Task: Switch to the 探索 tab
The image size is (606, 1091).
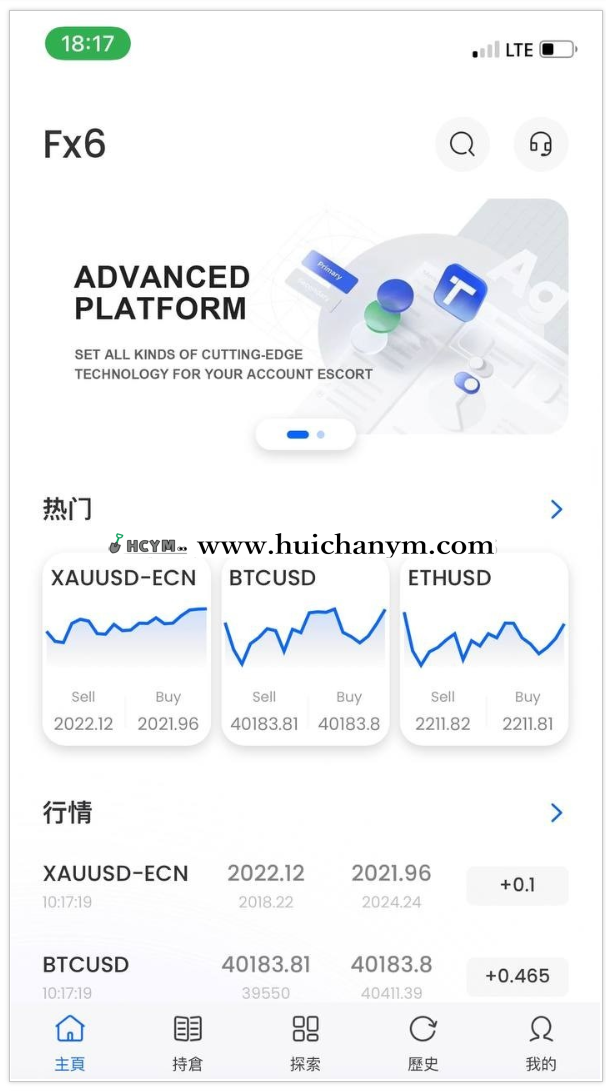Action: click(305, 1041)
